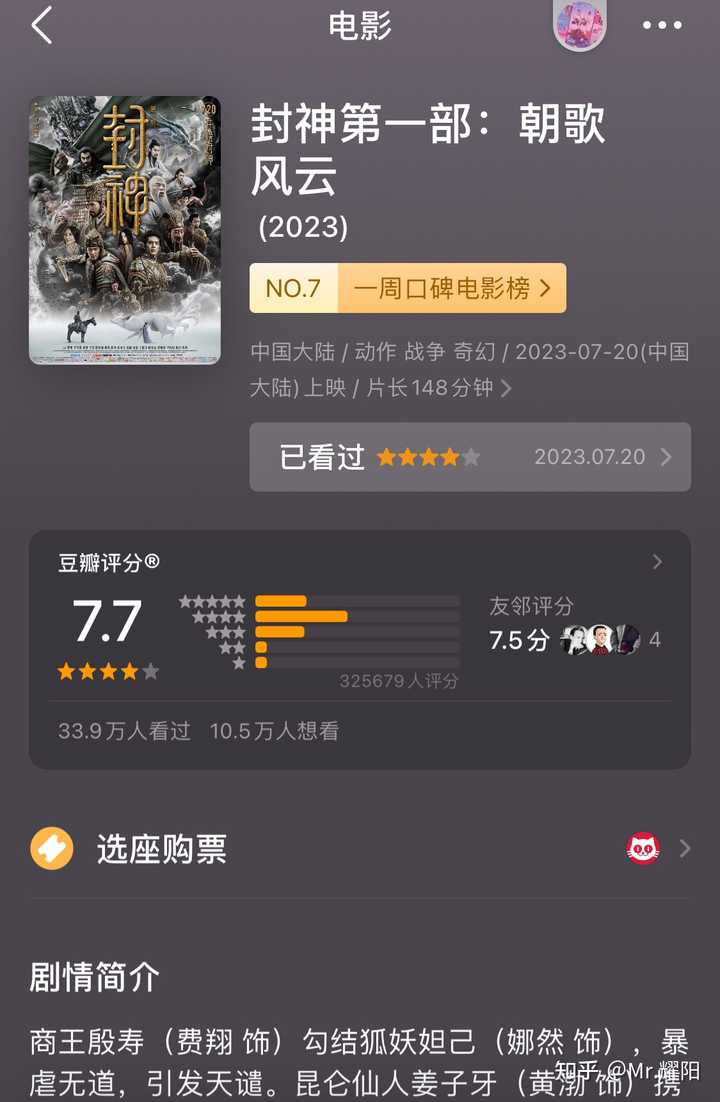Open 选座购票 to buy tickets
This screenshot has width=720, height=1102.
[360, 849]
